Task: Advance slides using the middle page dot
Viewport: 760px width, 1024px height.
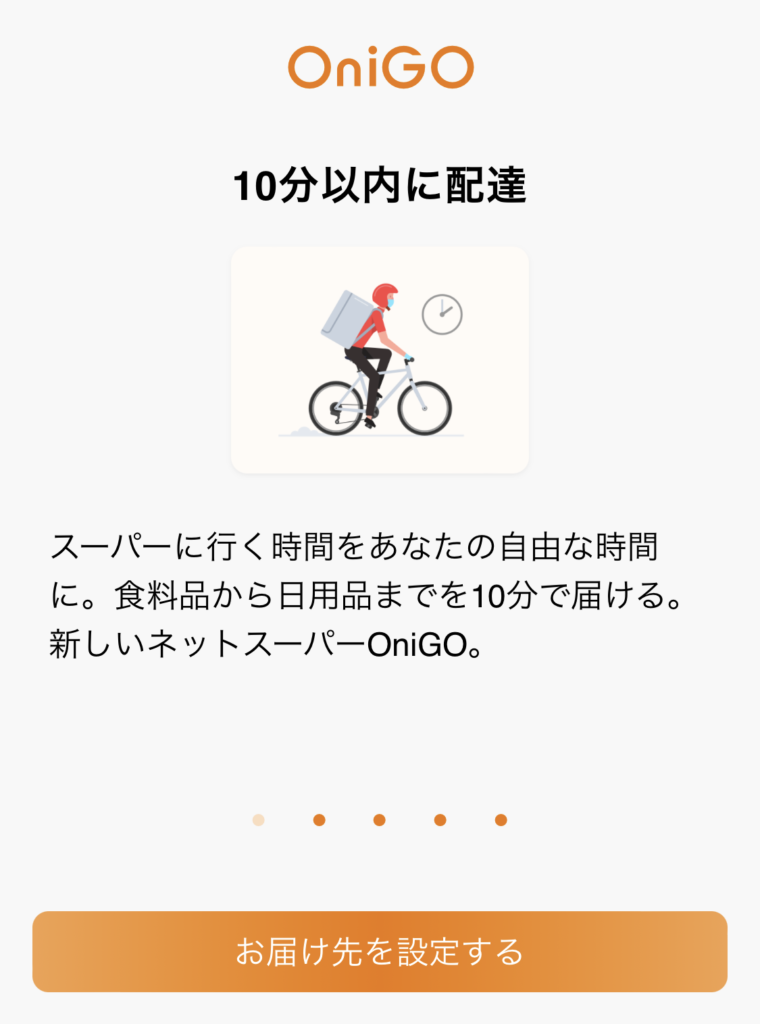Action: [x=380, y=822]
